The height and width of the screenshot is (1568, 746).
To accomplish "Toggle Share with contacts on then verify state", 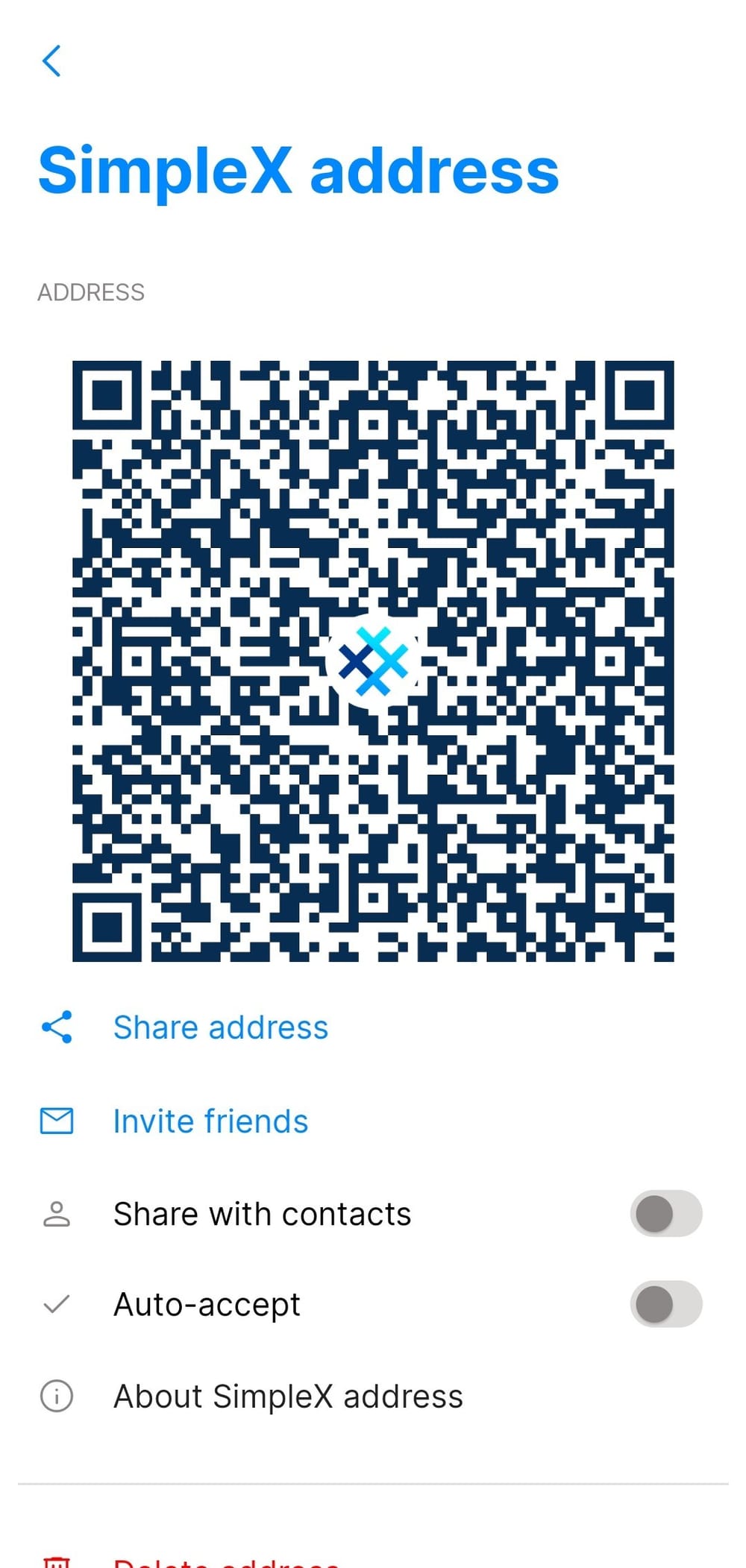I will click(665, 1213).
